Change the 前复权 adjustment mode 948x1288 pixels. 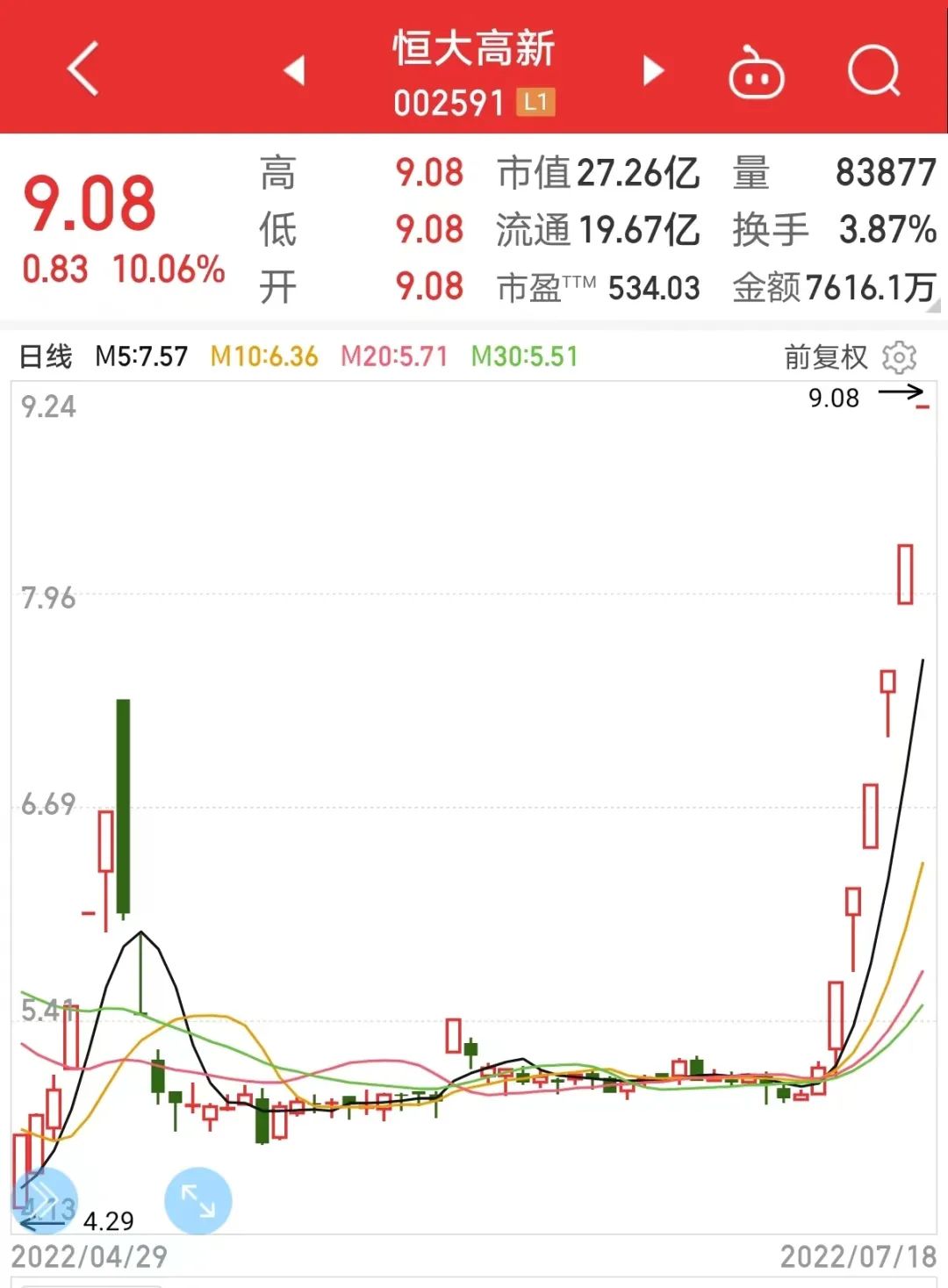coord(825,357)
